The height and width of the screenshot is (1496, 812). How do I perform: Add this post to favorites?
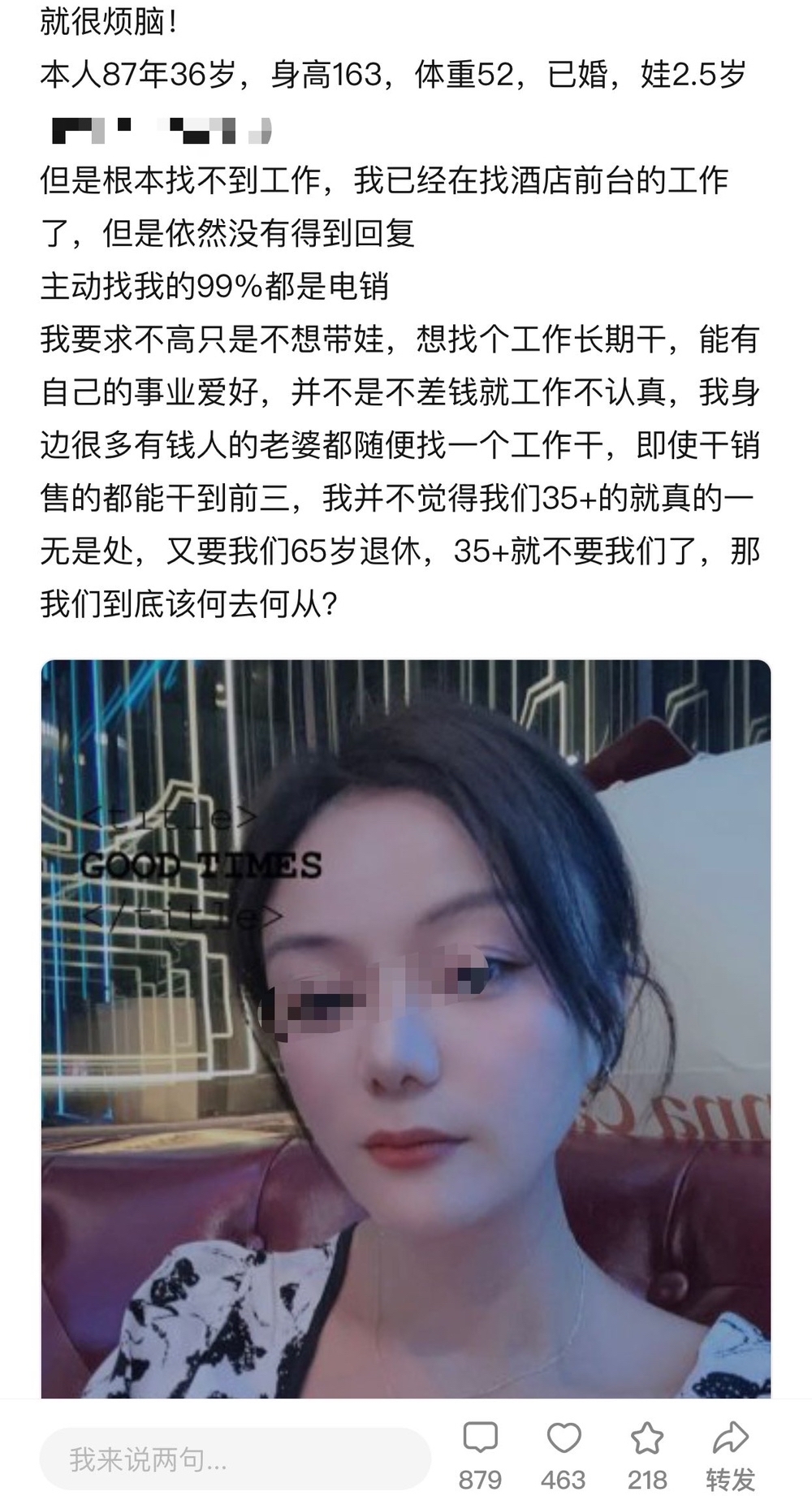[x=647, y=1439]
